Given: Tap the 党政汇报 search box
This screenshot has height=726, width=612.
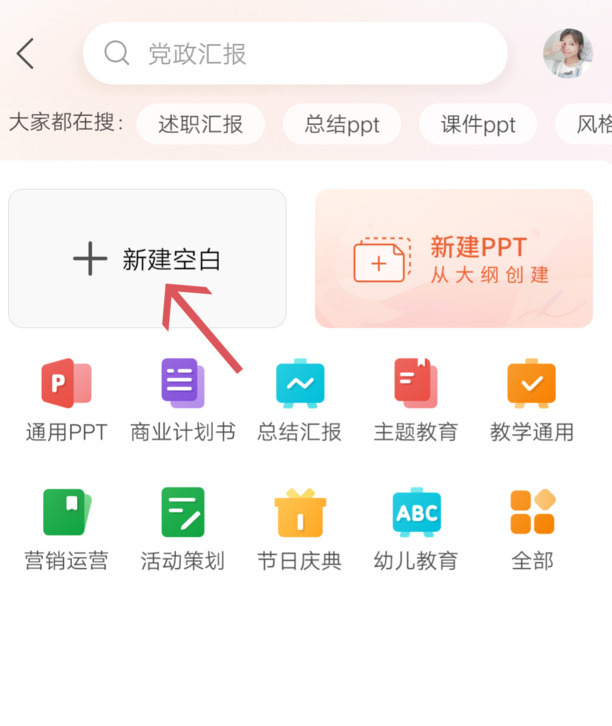Looking at the screenshot, I should pyautogui.click(x=295, y=53).
